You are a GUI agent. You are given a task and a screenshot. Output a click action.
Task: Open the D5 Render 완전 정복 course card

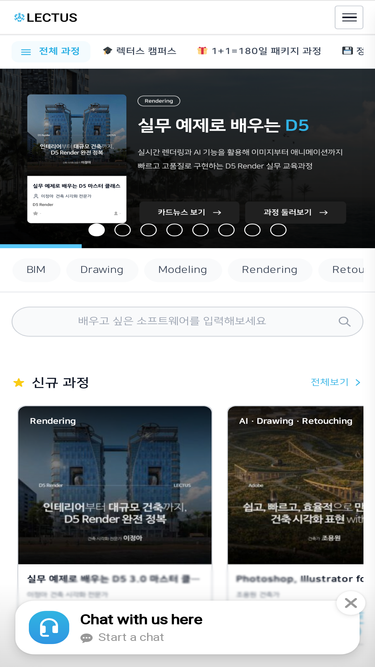[x=115, y=502]
